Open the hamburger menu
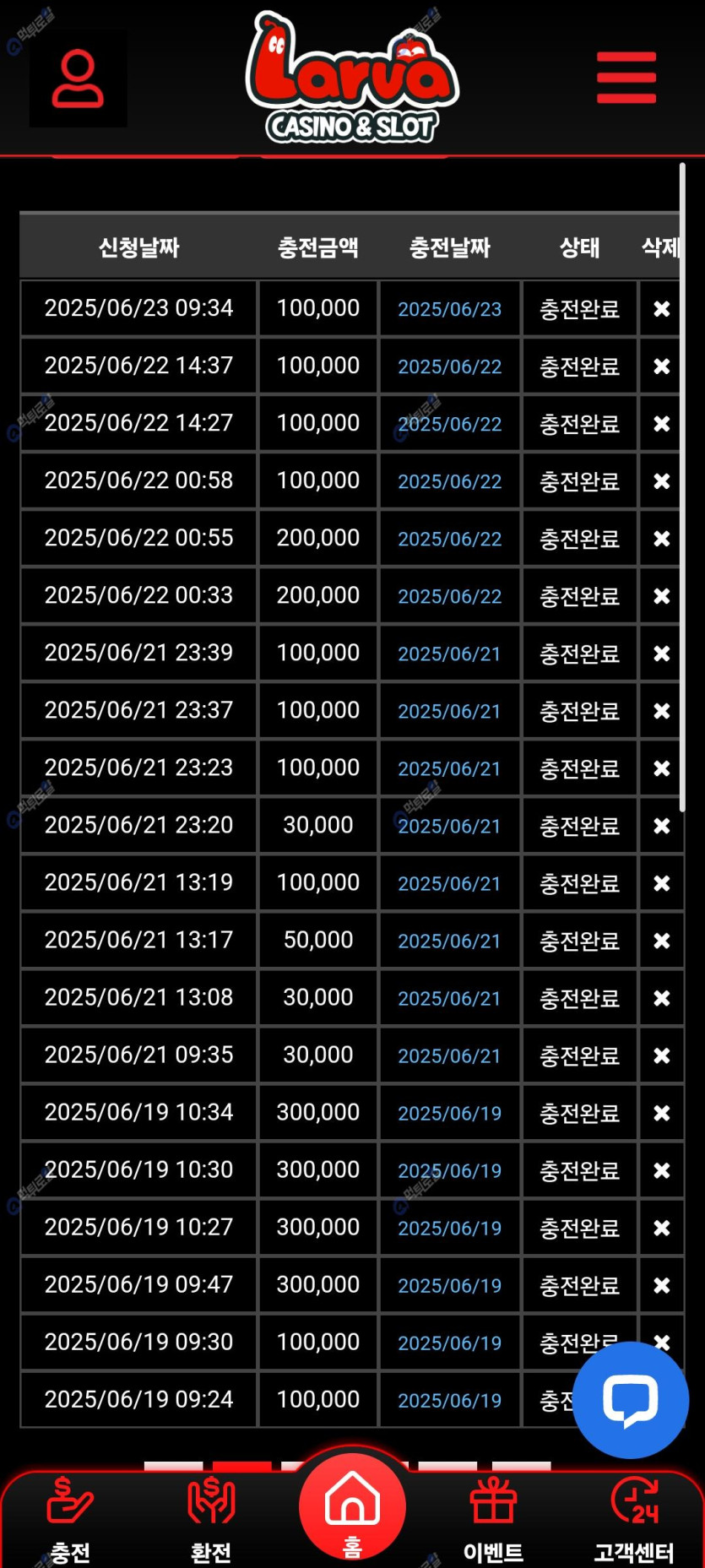The height and width of the screenshot is (1568, 705). click(626, 78)
